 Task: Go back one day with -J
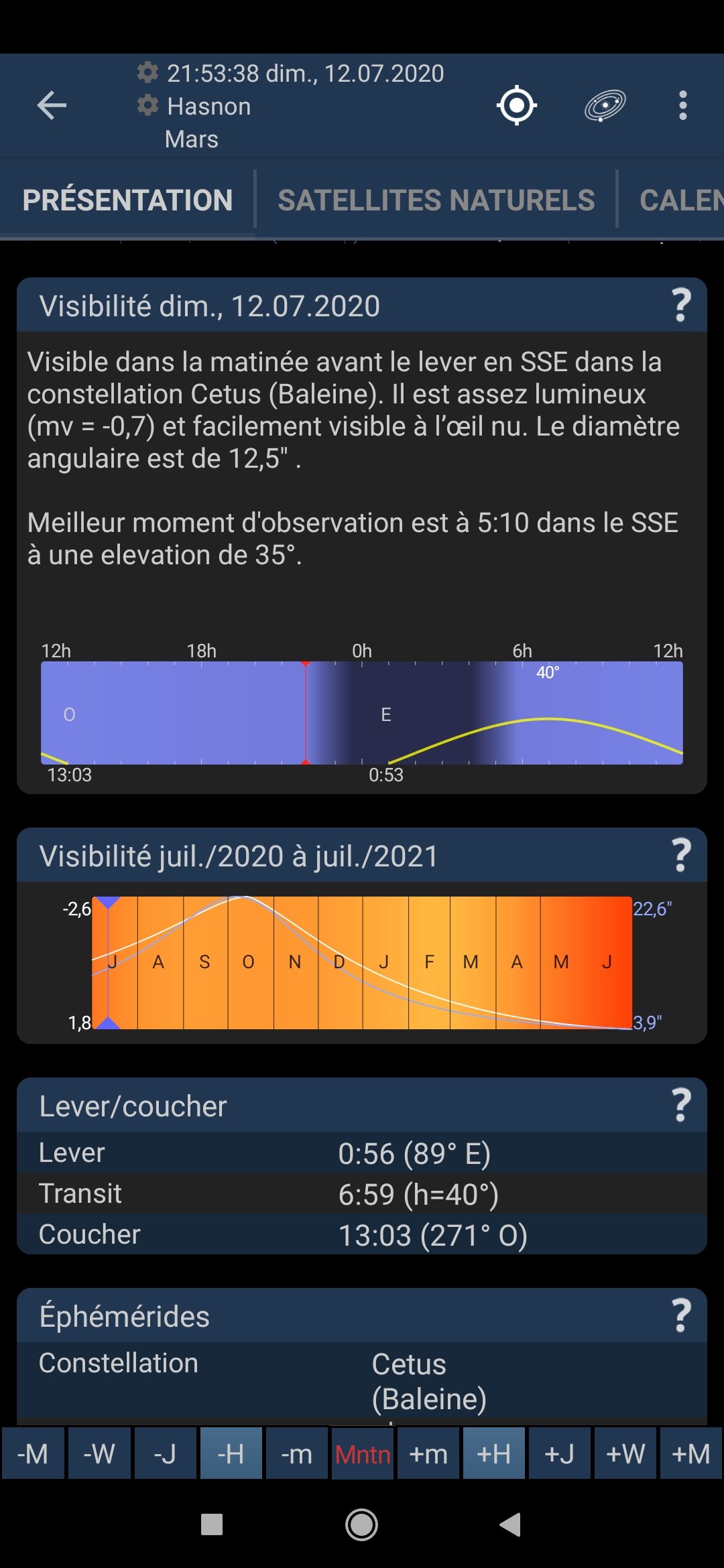click(165, 1453)
